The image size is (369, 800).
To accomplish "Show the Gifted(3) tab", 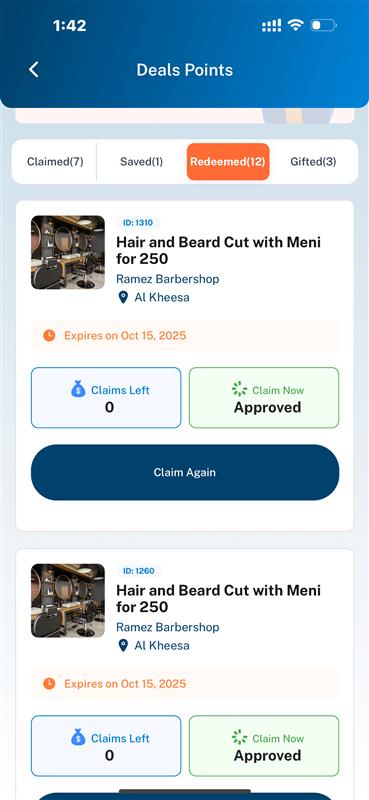I will coord(313,162).
